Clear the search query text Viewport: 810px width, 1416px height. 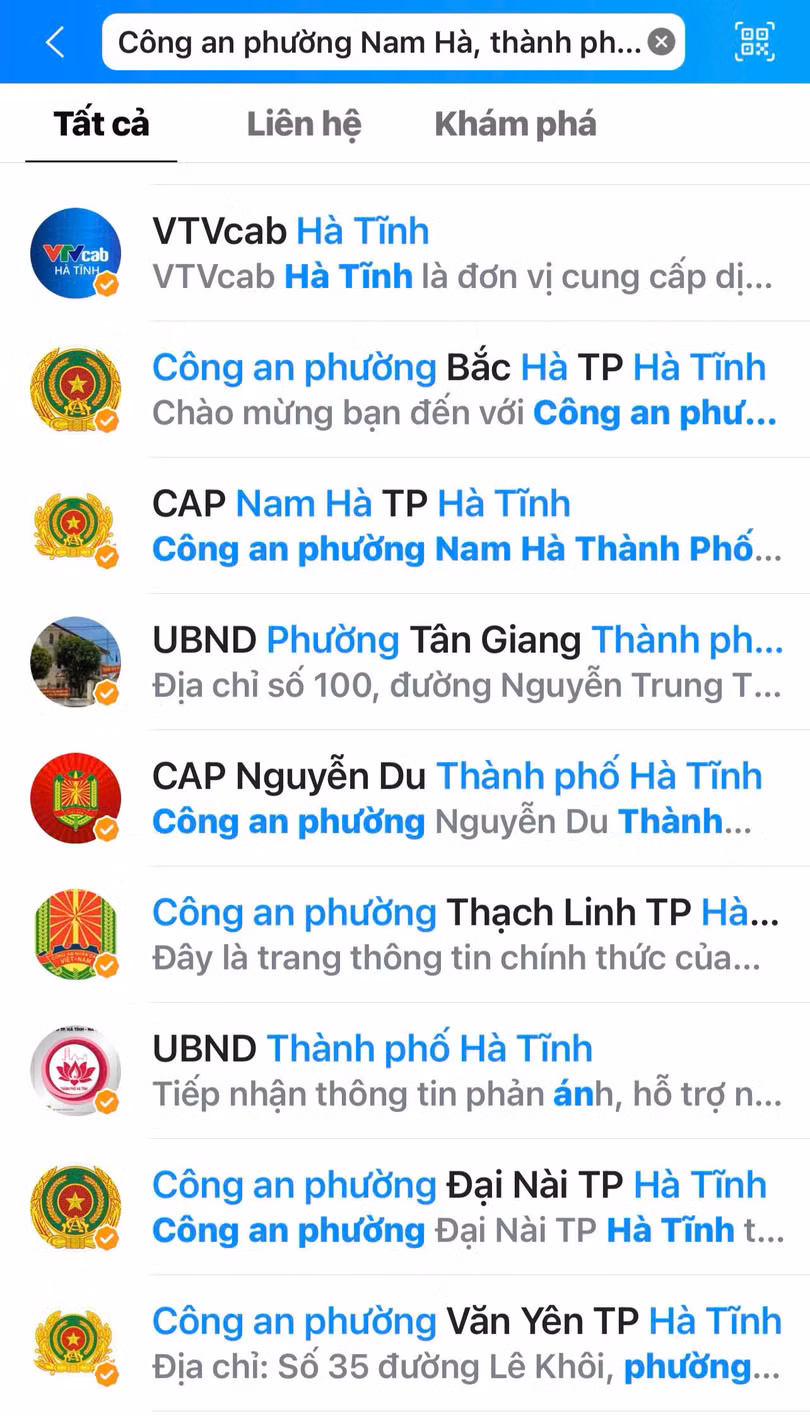[660, 42]
